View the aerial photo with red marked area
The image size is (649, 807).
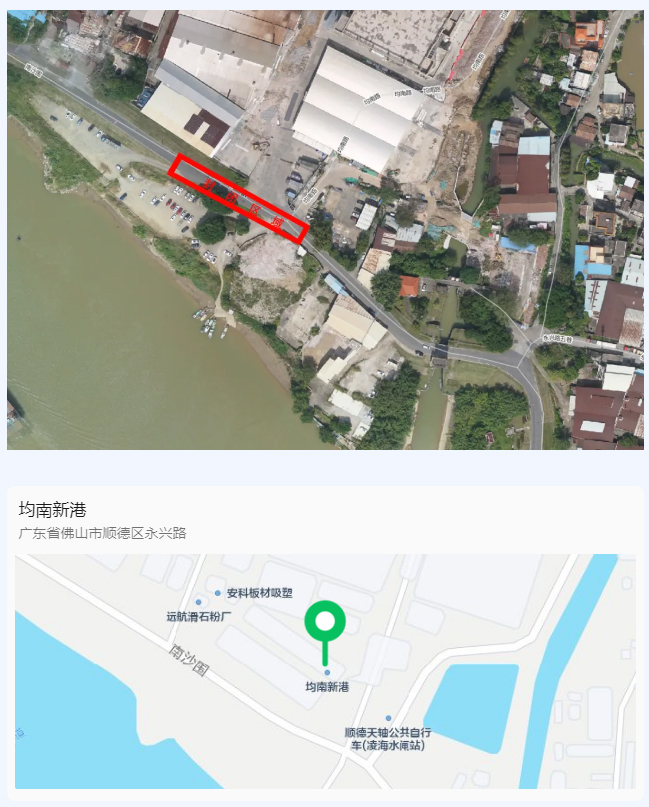pyautogui.click(x=325, y=230)
